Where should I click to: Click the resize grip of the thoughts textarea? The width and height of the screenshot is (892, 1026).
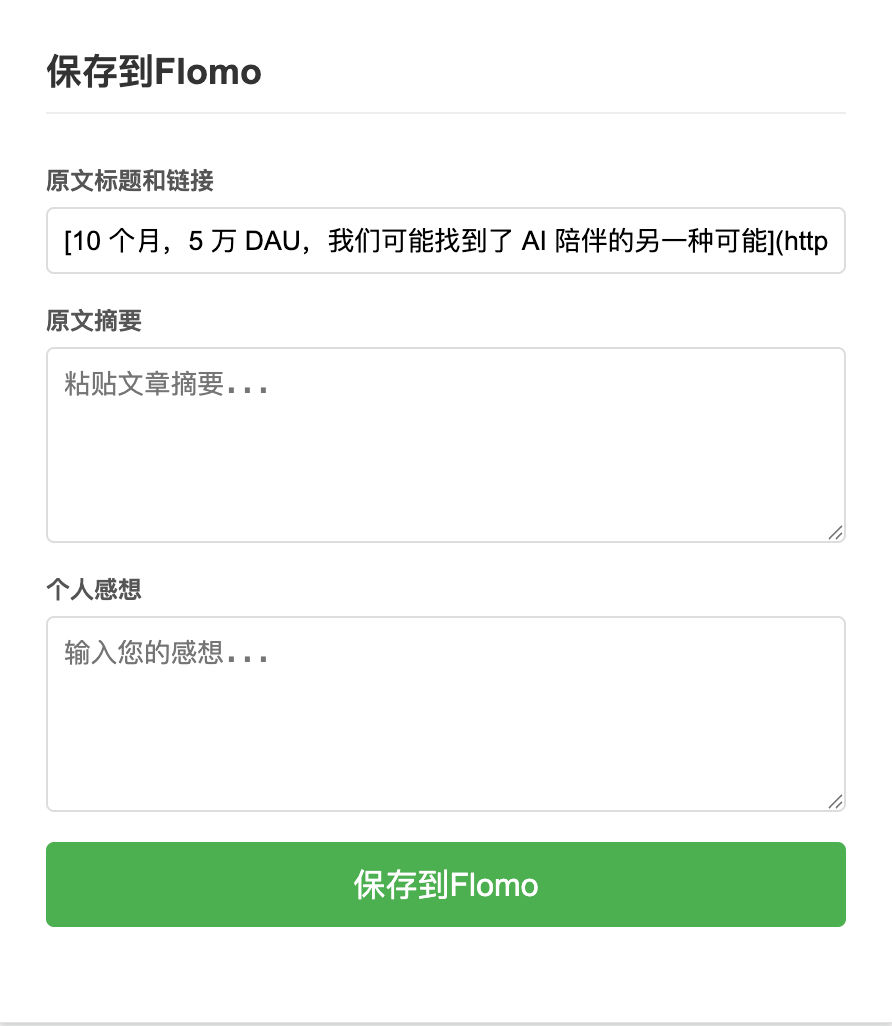tap(836, 803)
